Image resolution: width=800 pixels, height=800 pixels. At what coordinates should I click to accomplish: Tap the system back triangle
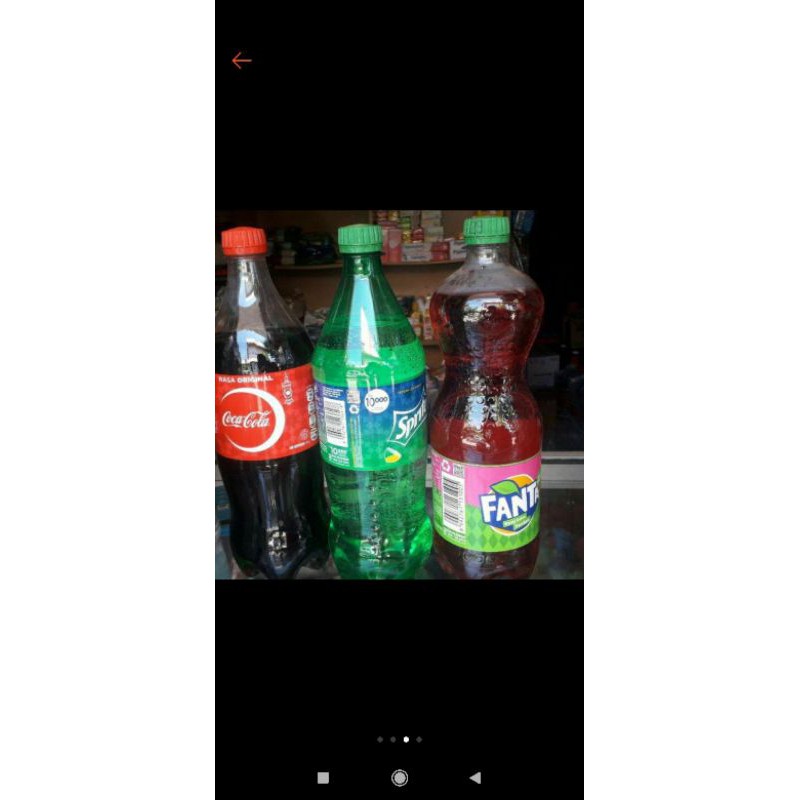click(x=475, y=777)
